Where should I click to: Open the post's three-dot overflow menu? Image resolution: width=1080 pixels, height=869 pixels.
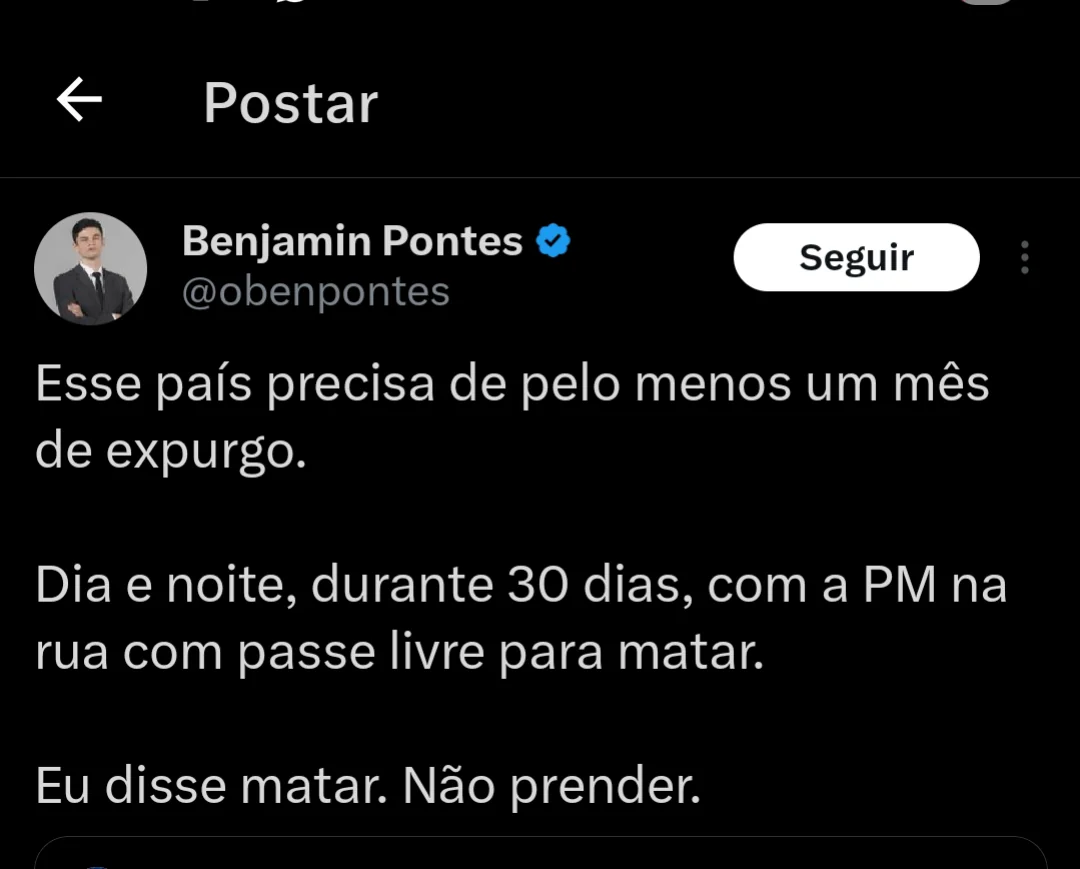click(1025, 258)
